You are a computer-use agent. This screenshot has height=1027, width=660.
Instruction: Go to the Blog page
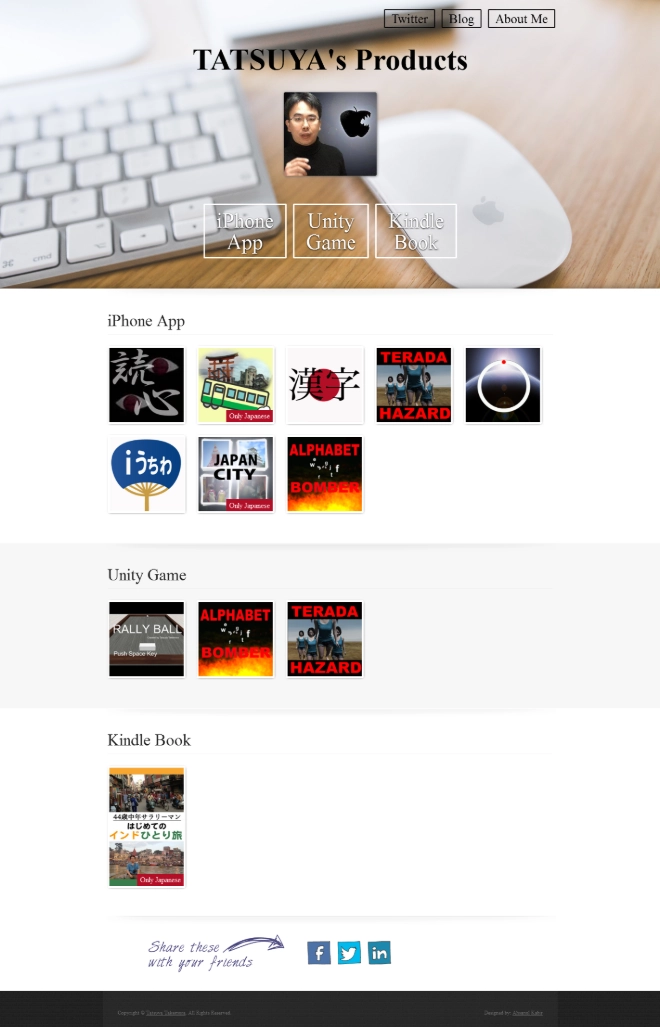[x=461, y=19]
